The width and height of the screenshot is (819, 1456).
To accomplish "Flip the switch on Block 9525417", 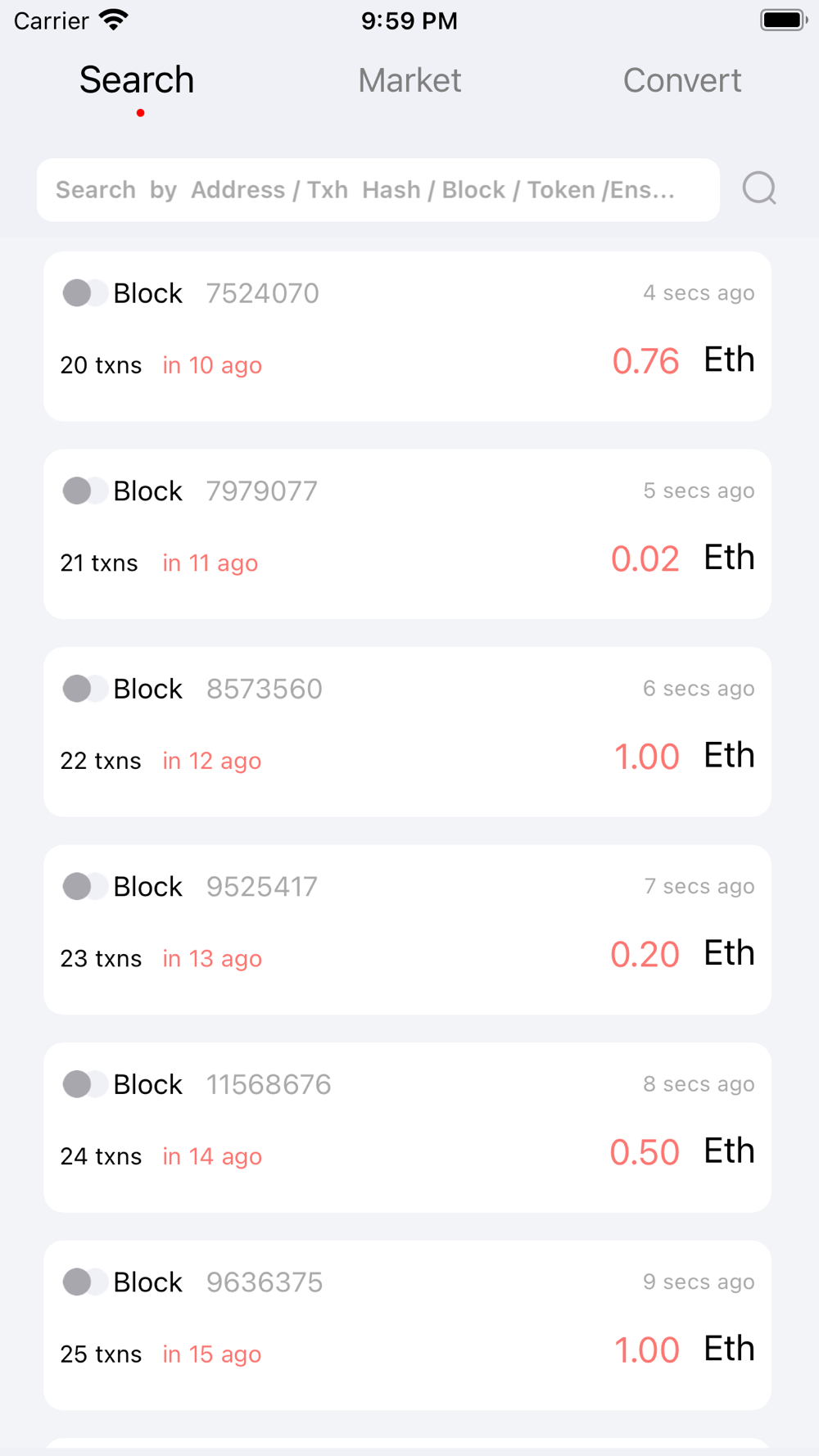I will click(85, 887).
